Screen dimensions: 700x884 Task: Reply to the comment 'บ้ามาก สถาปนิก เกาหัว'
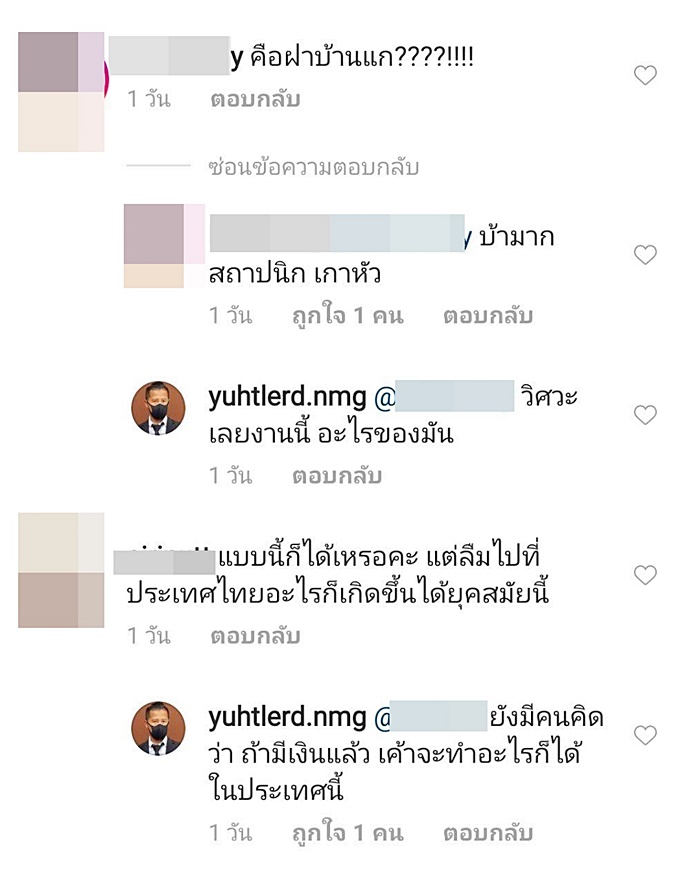487,316
